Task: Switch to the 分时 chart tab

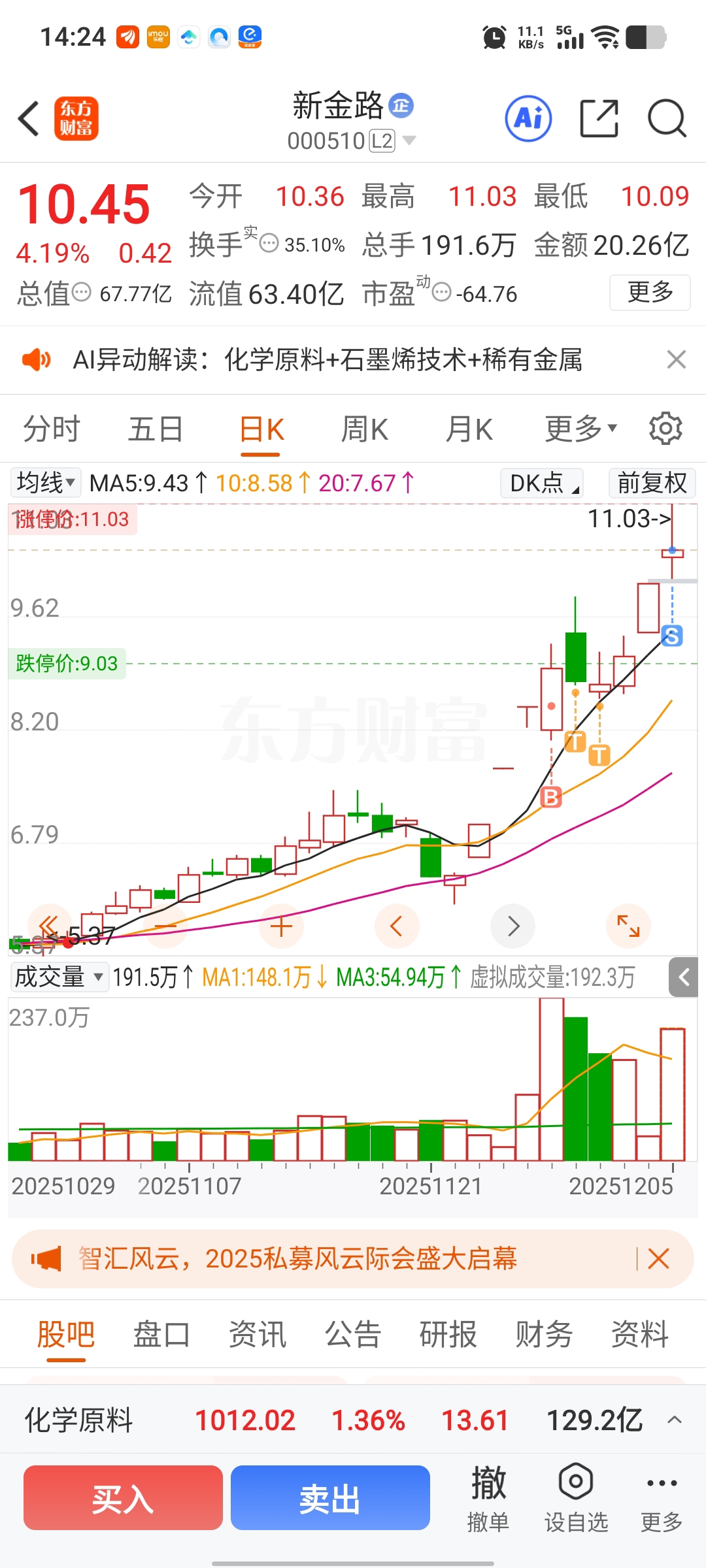Action: [x=52, y=430]
